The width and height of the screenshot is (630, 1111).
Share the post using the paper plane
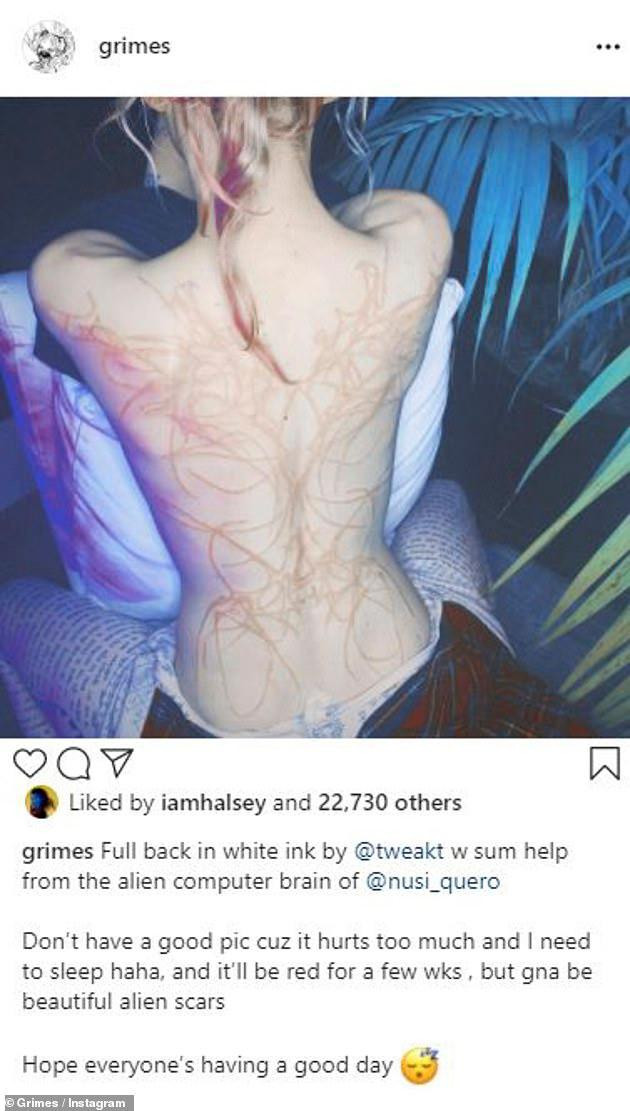116,763
